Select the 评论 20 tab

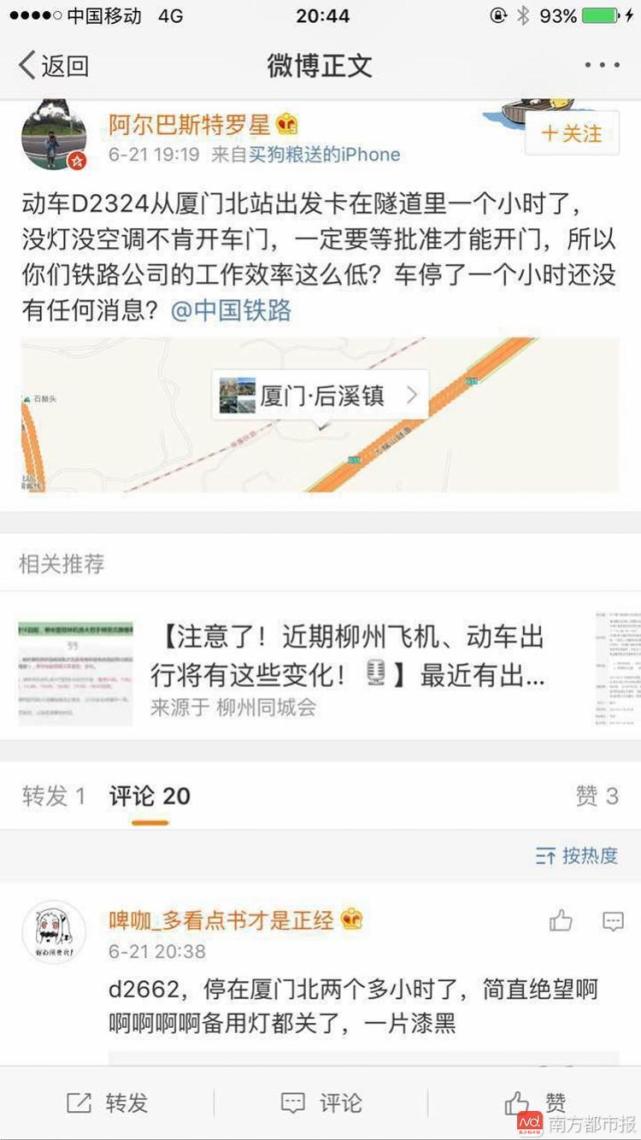(149, 796)
